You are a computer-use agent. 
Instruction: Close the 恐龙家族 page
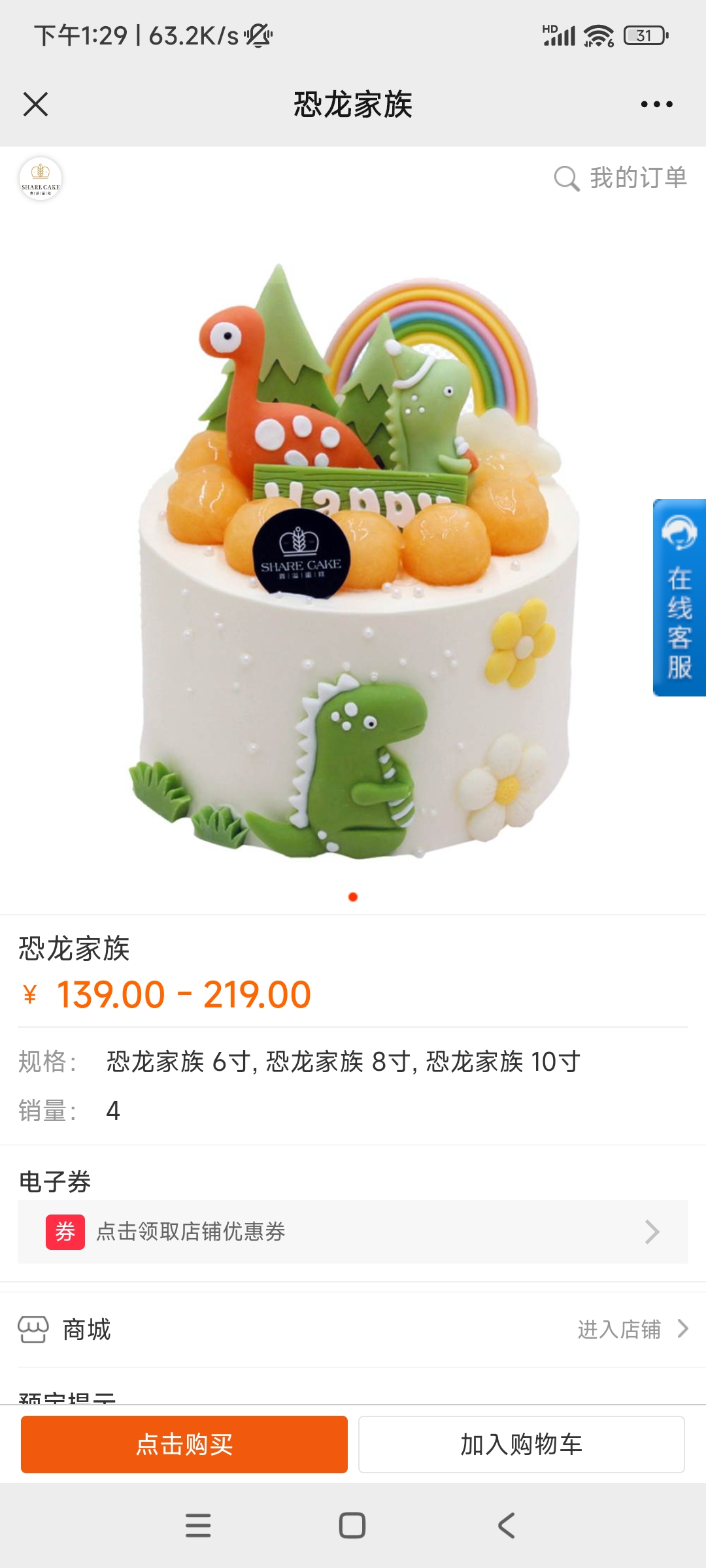(35, 104)
